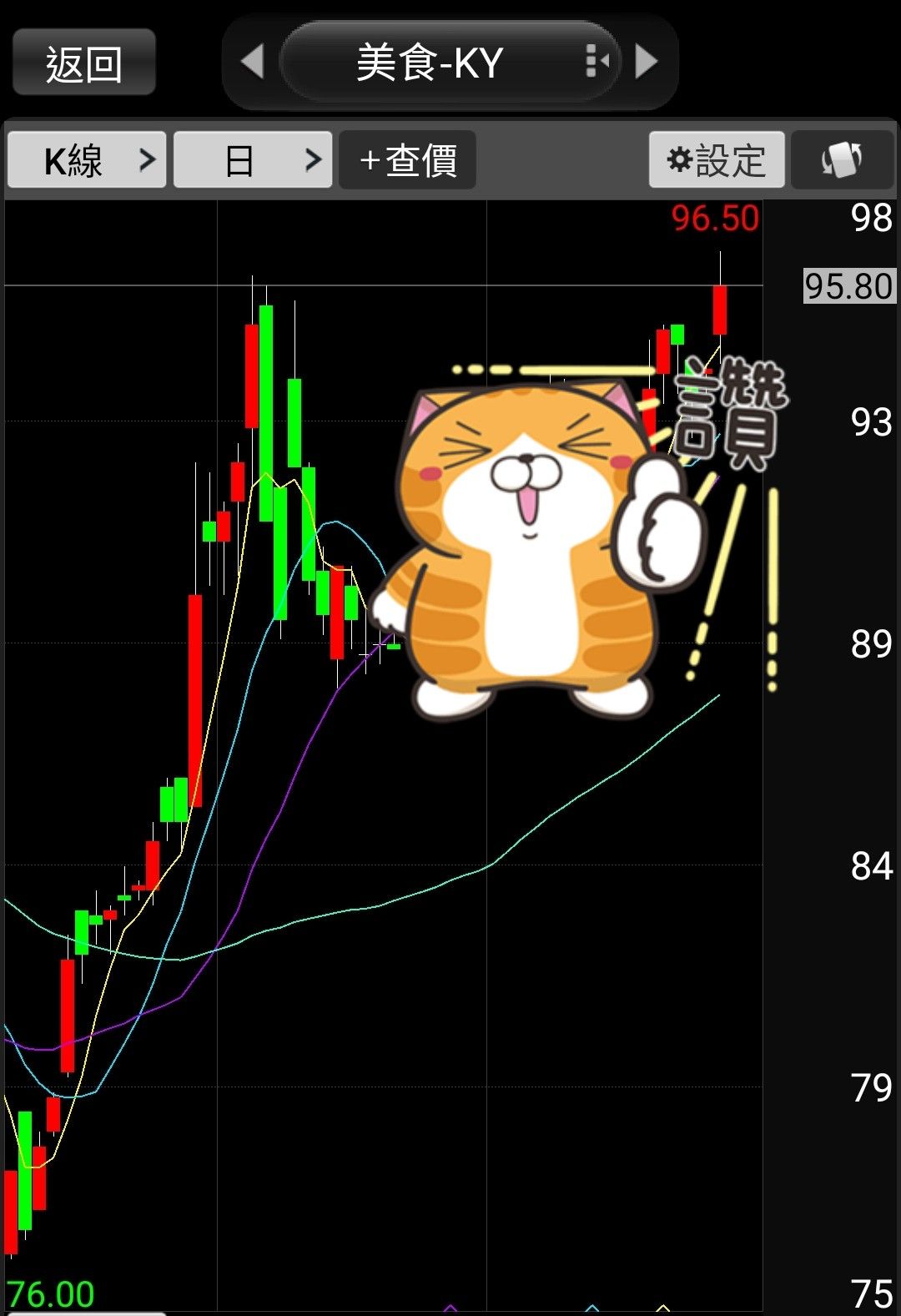Screen dimensions: 901x1316
Task: Go to the next stock with right arrow
Action: (647, 62)
